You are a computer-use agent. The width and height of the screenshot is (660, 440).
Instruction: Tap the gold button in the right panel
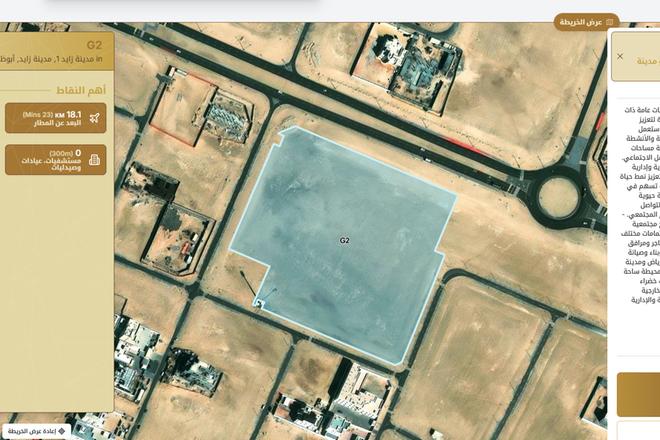[639, 394]
